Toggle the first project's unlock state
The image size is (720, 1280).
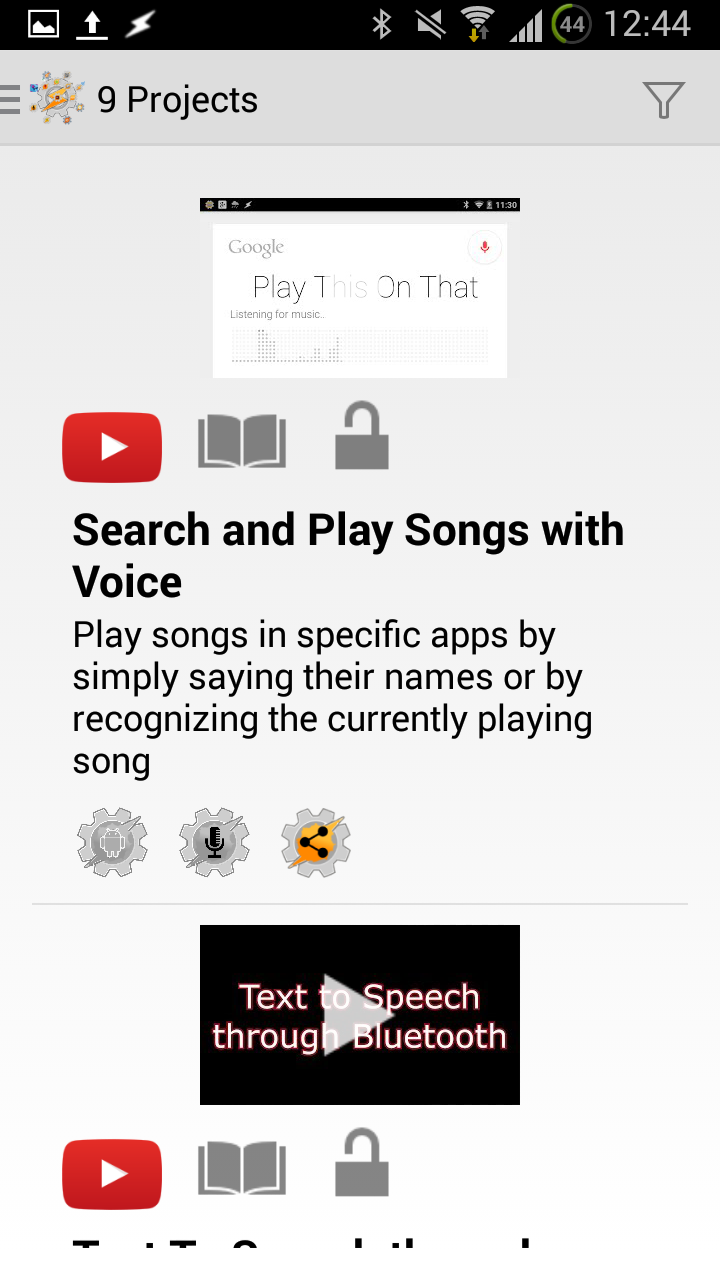(361, 436)
